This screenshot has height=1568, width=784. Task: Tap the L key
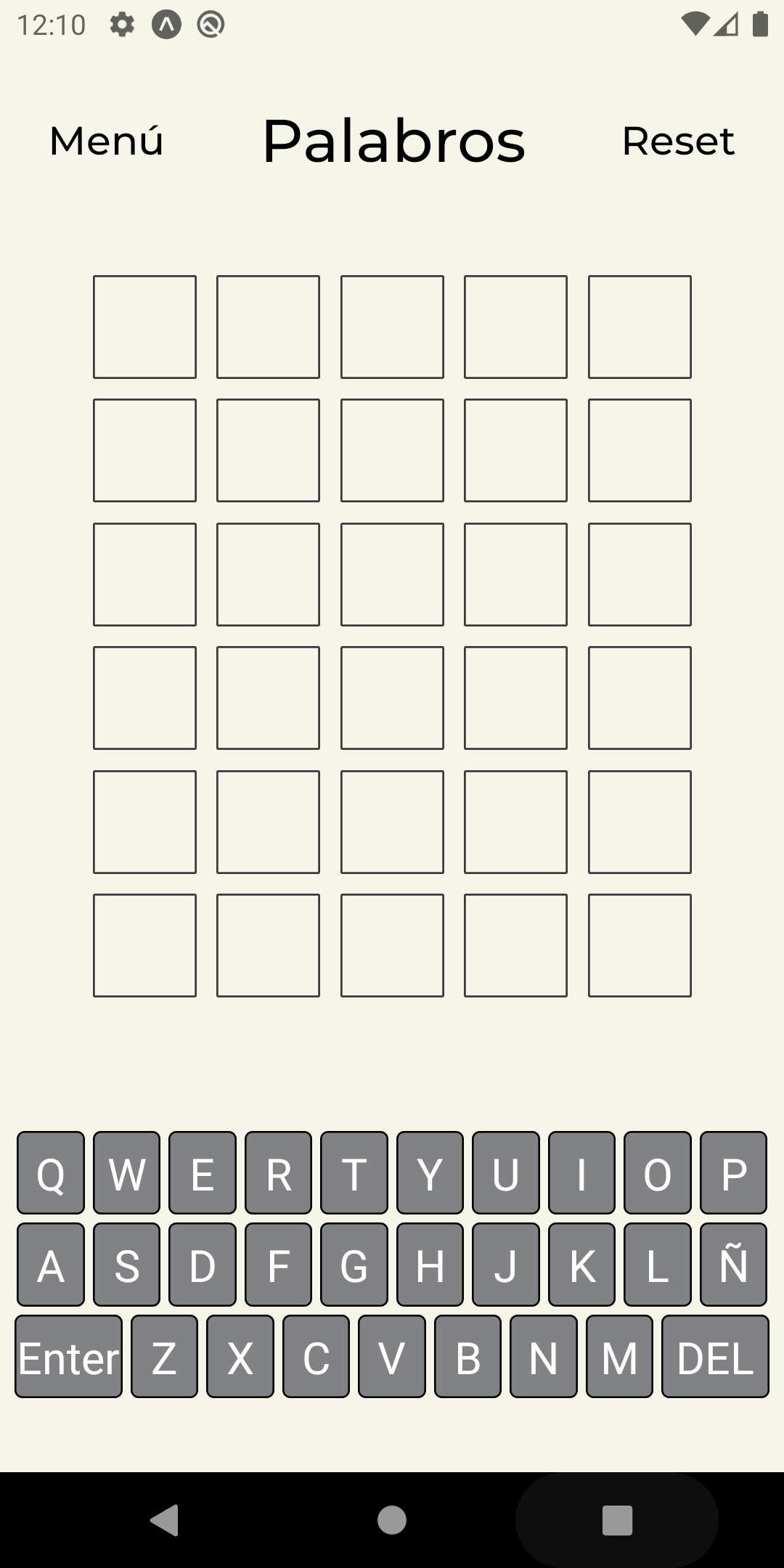658,1265
